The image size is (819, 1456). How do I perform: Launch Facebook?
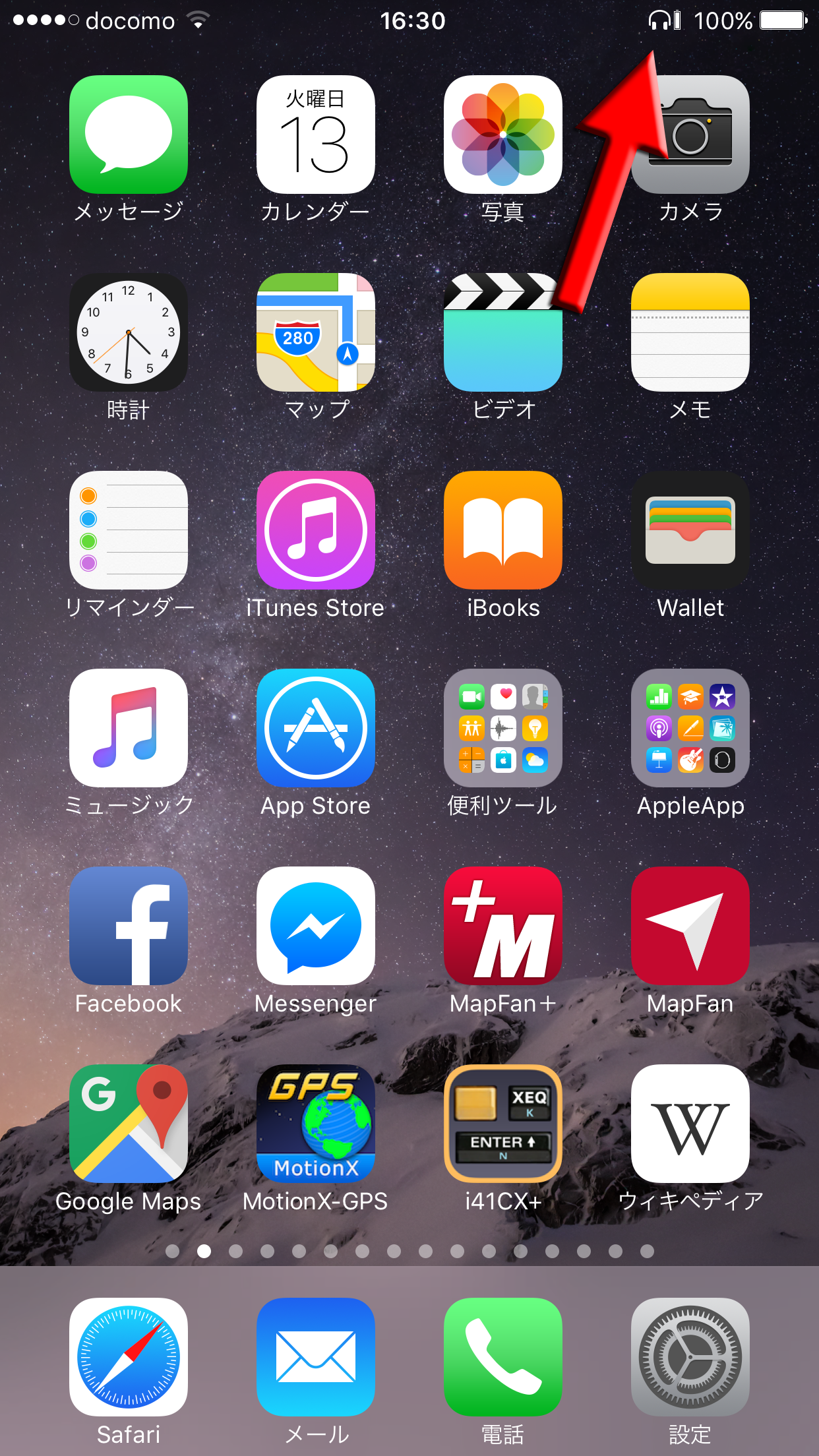pyautogui.click(x=129, y=926)
